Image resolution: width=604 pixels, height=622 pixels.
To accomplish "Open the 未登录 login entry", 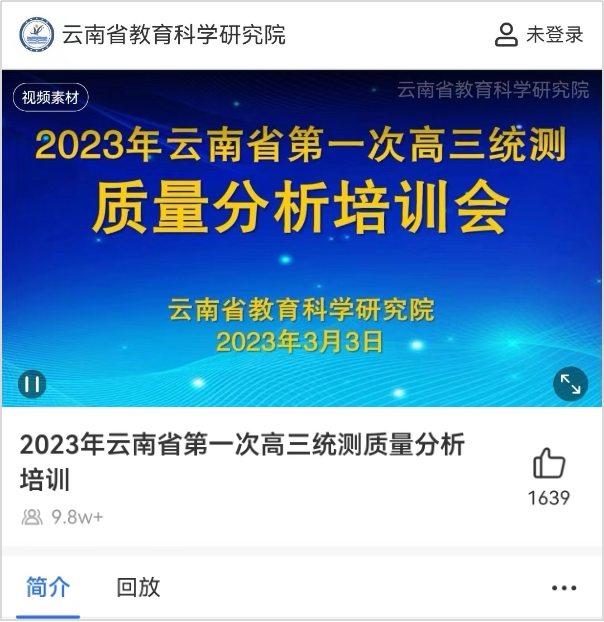I will coord(539,35).
